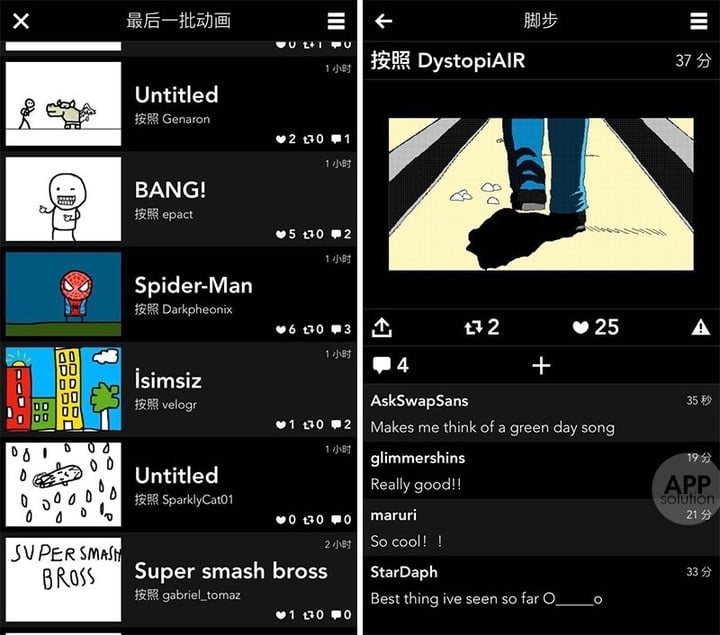720x635 pixels.
Task: Open the BANG! animation by epact
Action: pos(180,199)
